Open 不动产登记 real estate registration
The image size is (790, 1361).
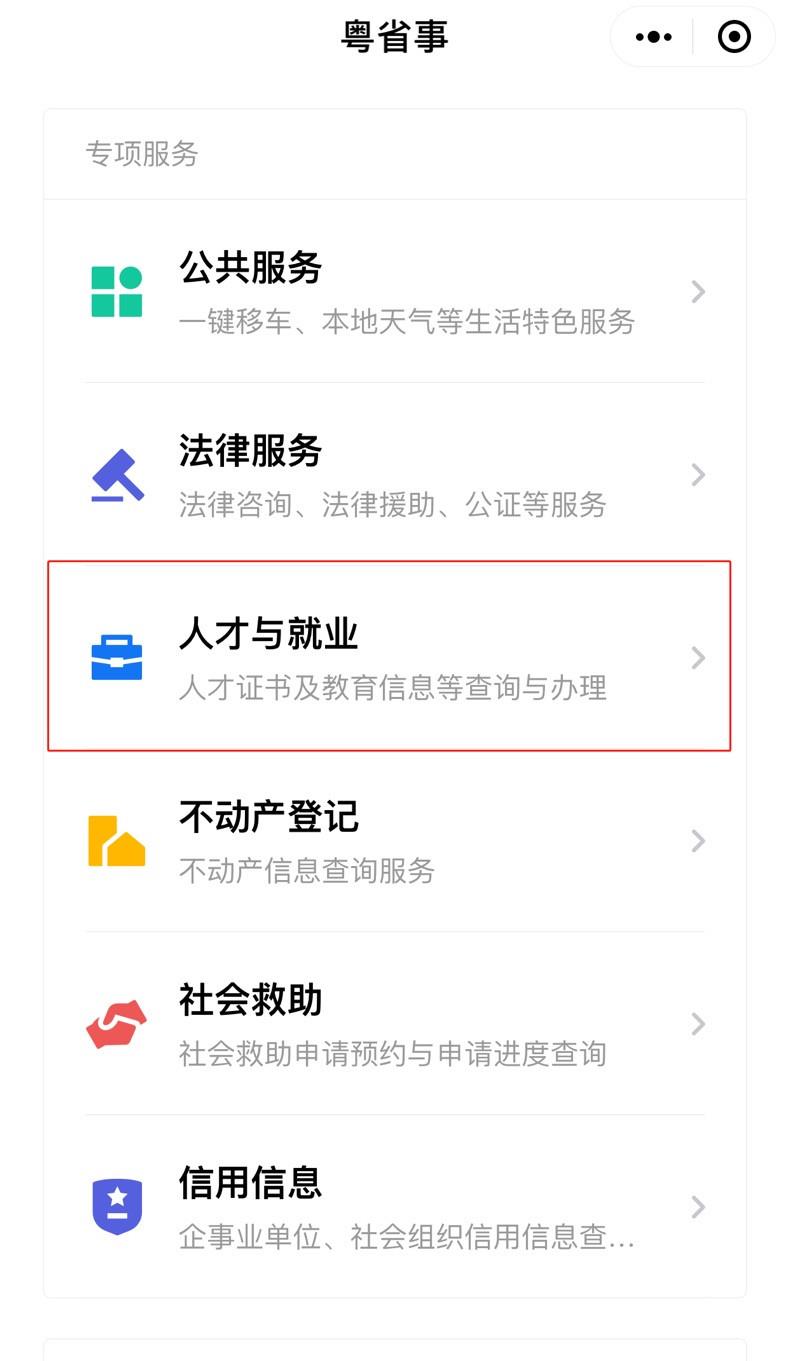coord(394,841)
